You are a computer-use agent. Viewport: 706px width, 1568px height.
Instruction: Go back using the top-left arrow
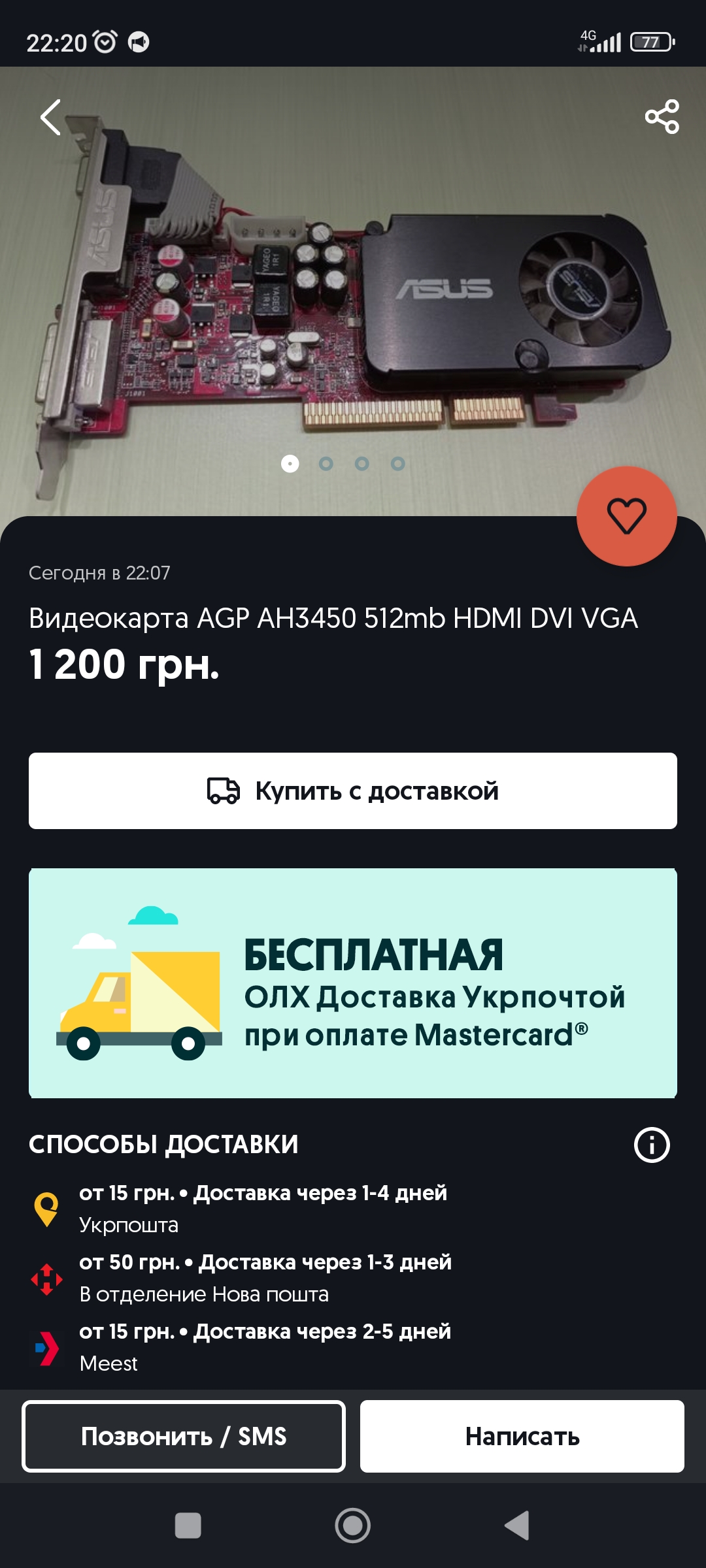pyautogui.click(x=51, y=118)
